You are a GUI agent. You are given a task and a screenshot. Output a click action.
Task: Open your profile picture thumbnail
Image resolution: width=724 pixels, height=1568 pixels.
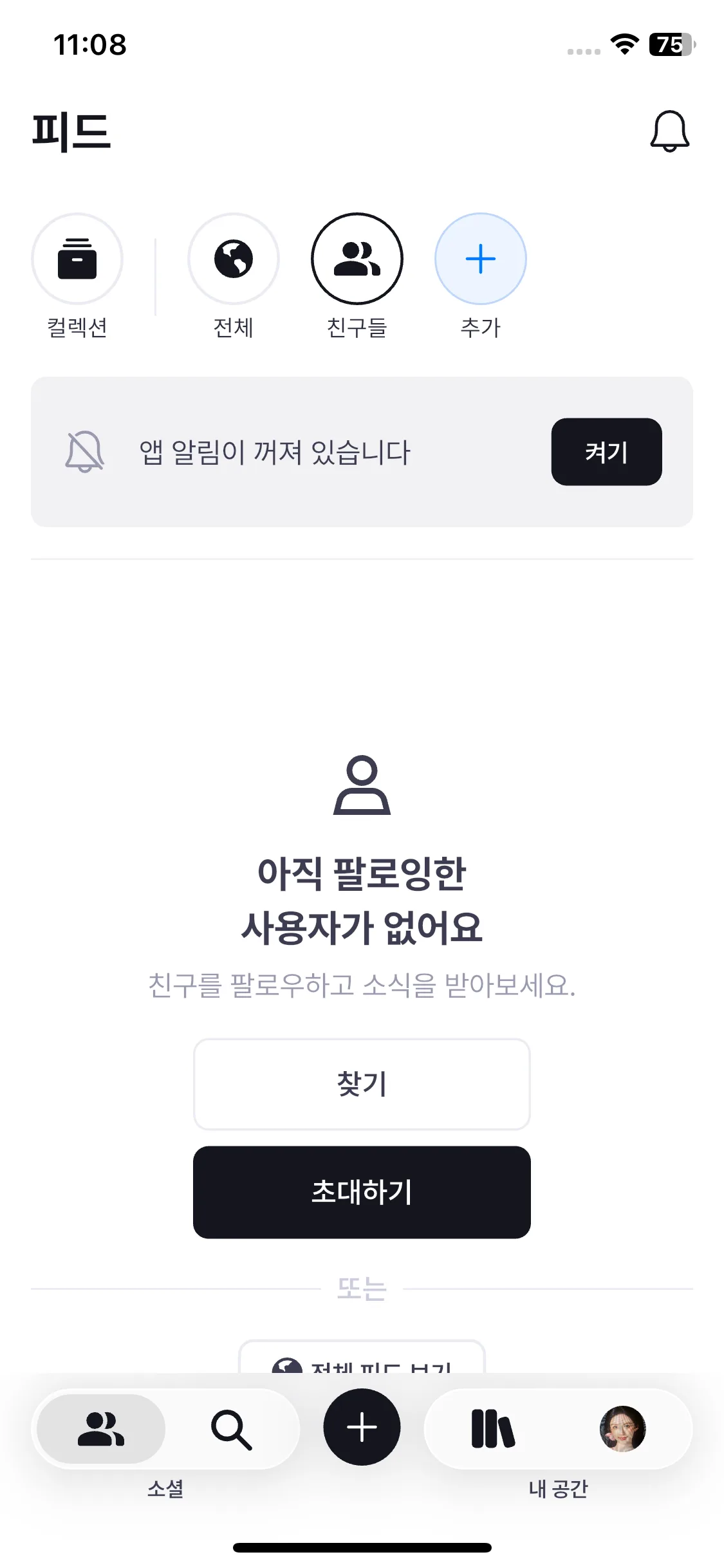click(623, 1428)
